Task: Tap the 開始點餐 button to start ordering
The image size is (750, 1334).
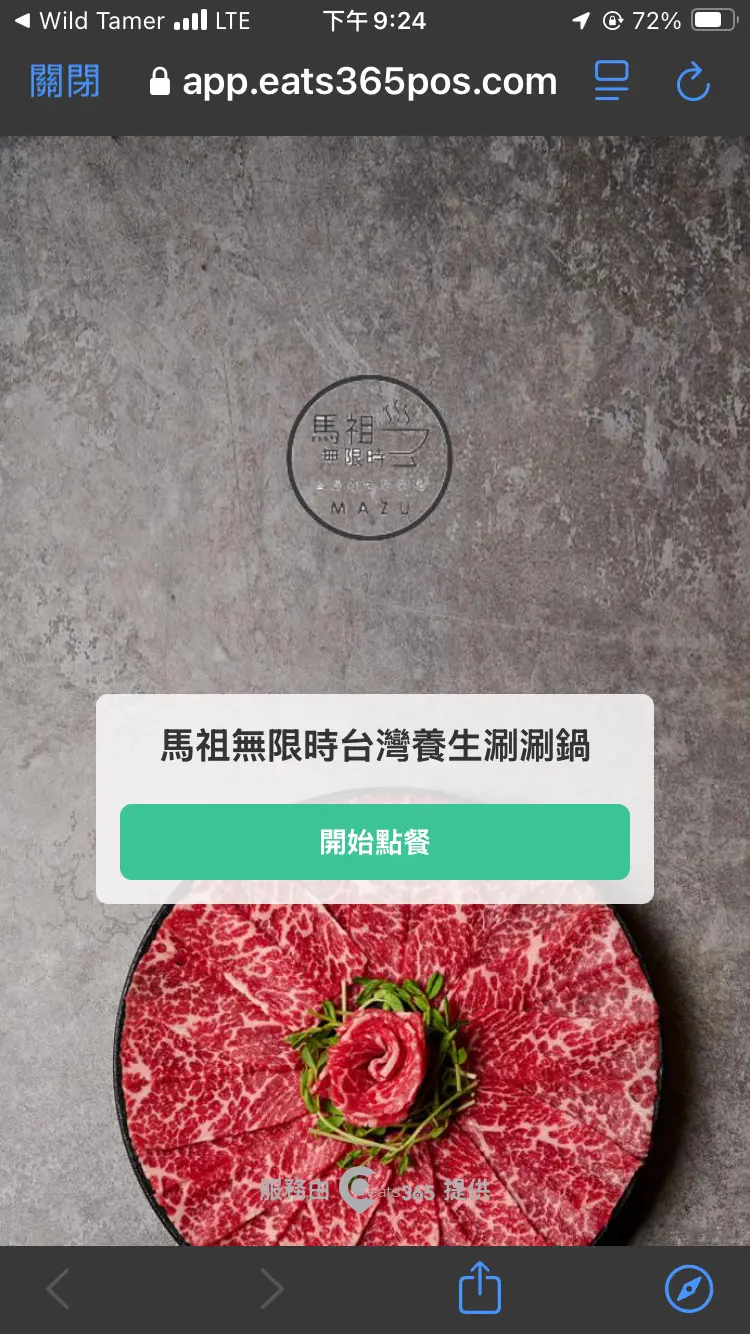Action: pyautogui.click(x=375, y=842)
